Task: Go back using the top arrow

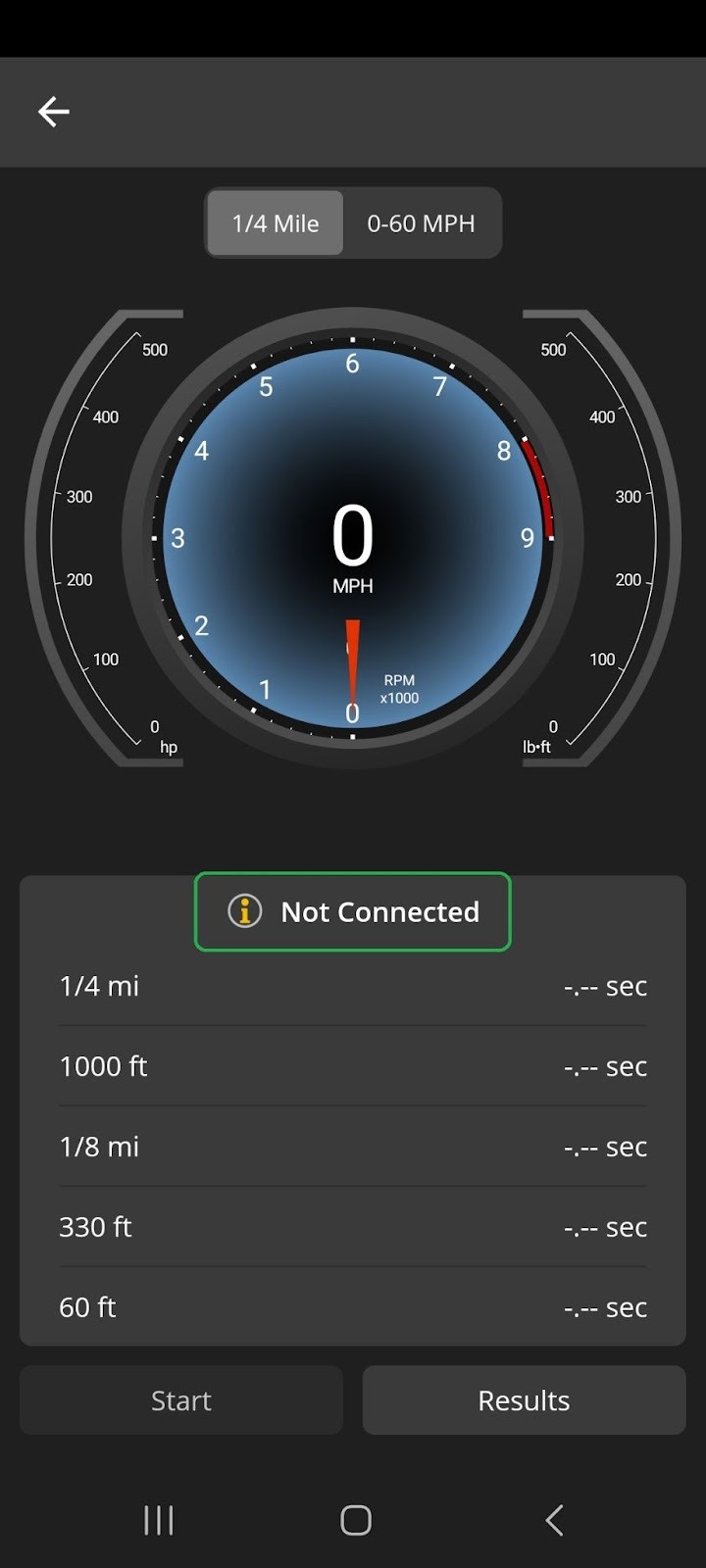Action: (x=54, y=112)
